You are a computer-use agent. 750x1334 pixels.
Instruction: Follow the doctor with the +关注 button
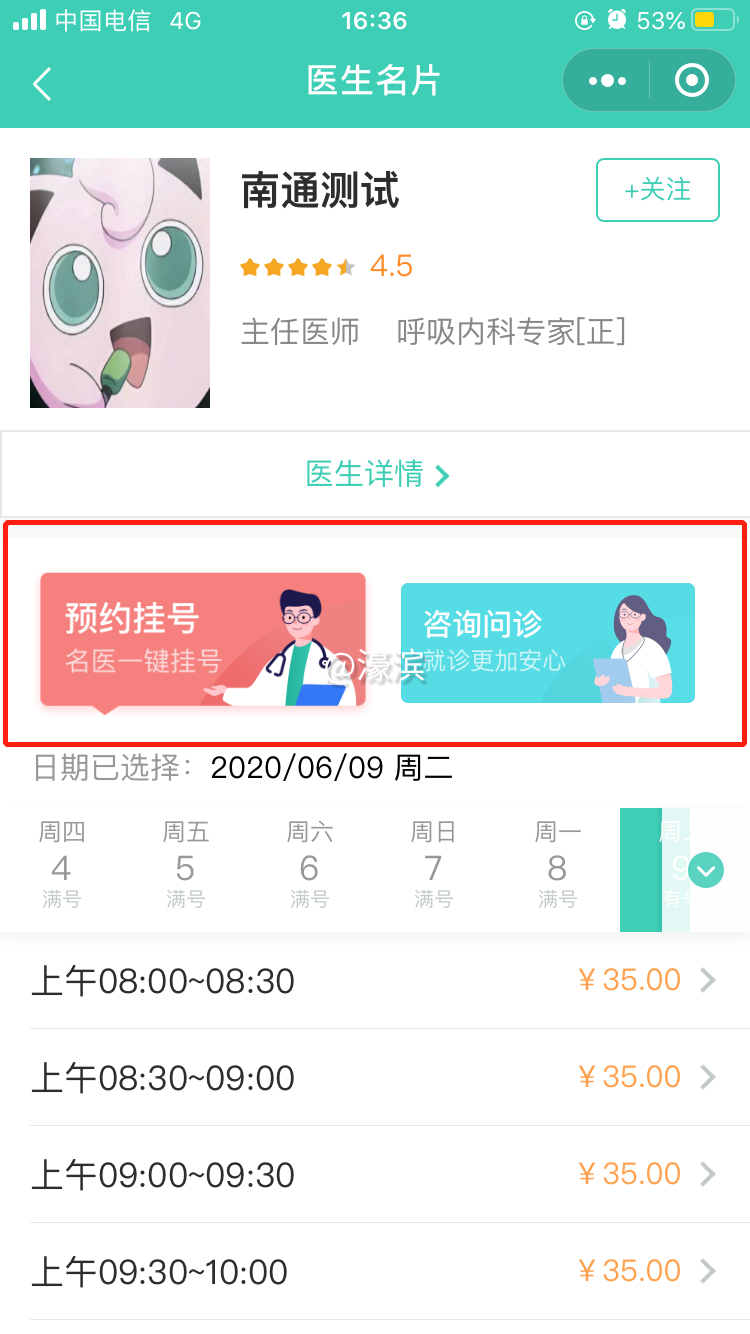[x=658, y=190]
